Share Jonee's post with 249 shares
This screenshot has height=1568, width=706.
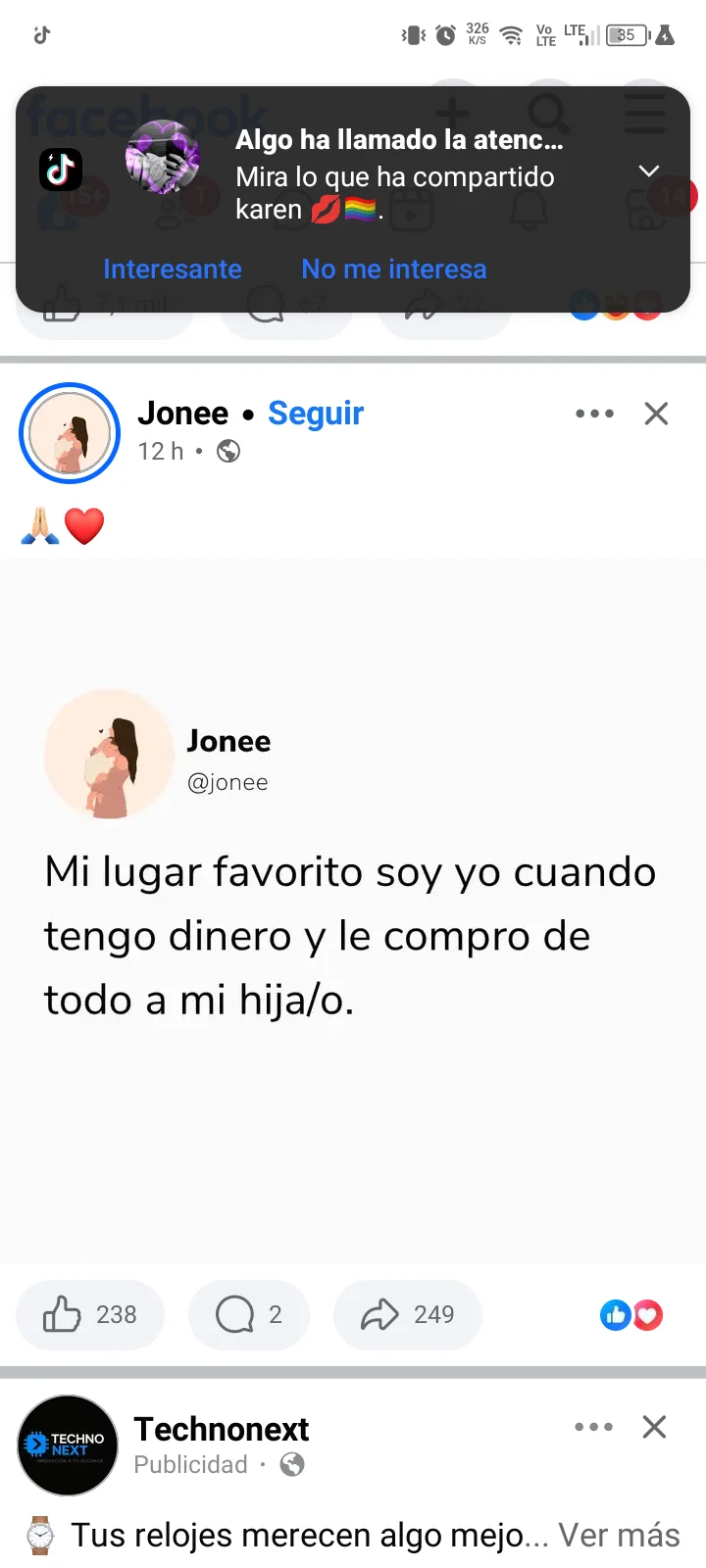click(x=408, y=1314)
